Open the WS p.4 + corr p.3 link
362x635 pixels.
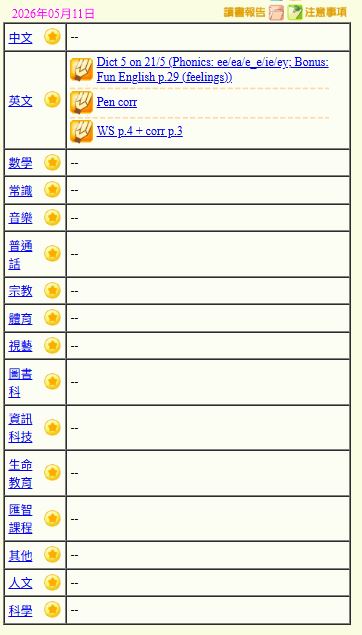click(x=140, y=131)
